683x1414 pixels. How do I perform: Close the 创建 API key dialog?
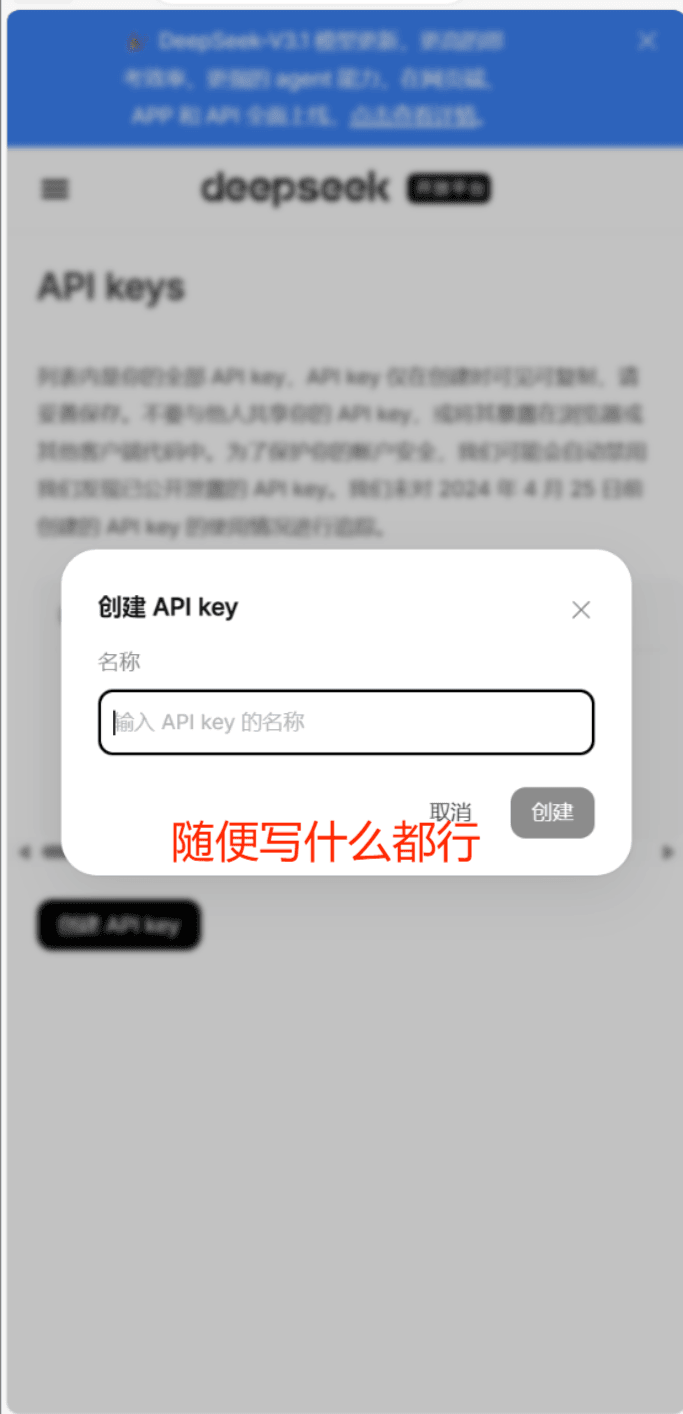tap(581, 610)
